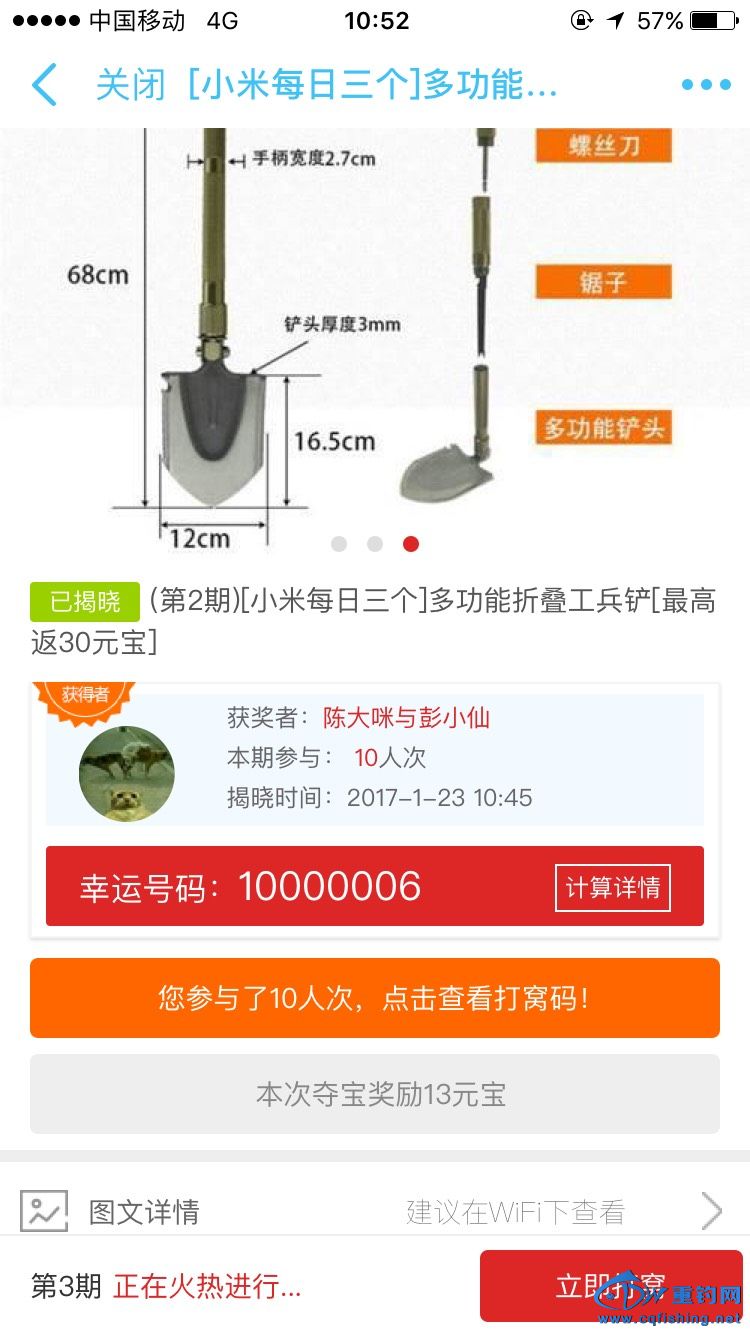View 打窝码 via the orange 您参与了10人次 button
750x1334 pixels.
[x=375, y=998]
